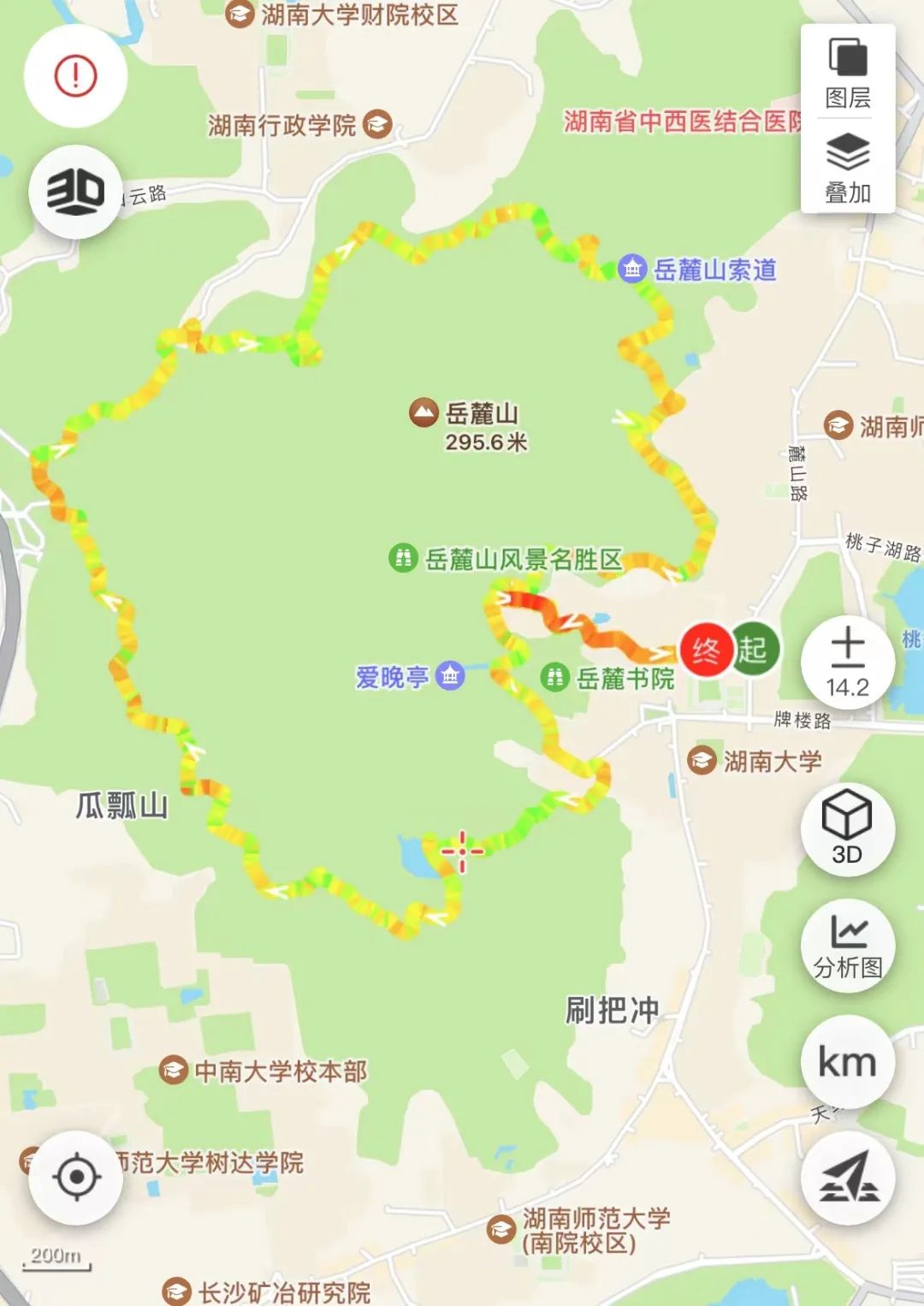Open the 分析图 analysis chart

(x=847, y=946)
